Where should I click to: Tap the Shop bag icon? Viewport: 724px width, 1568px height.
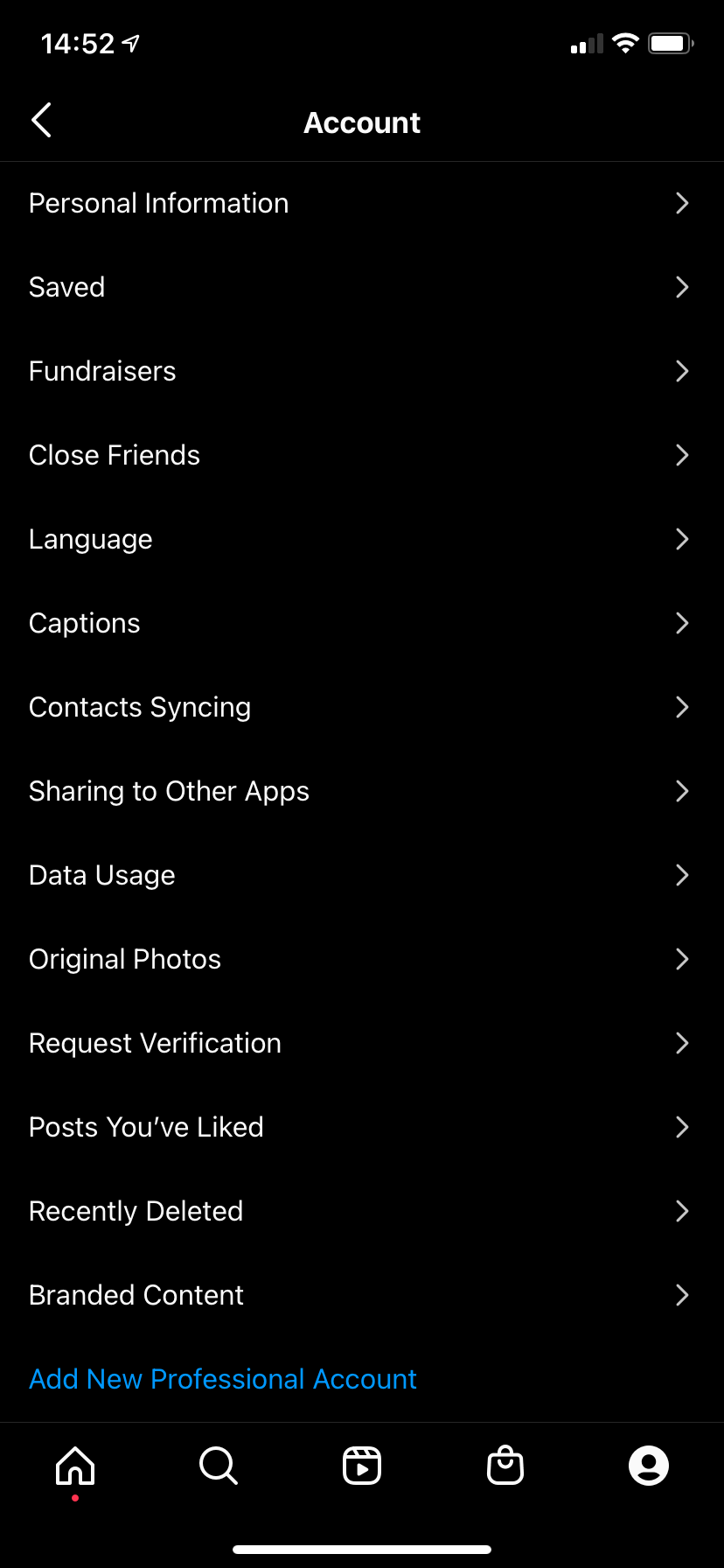pyautogui.click(x=505, y=1465)
